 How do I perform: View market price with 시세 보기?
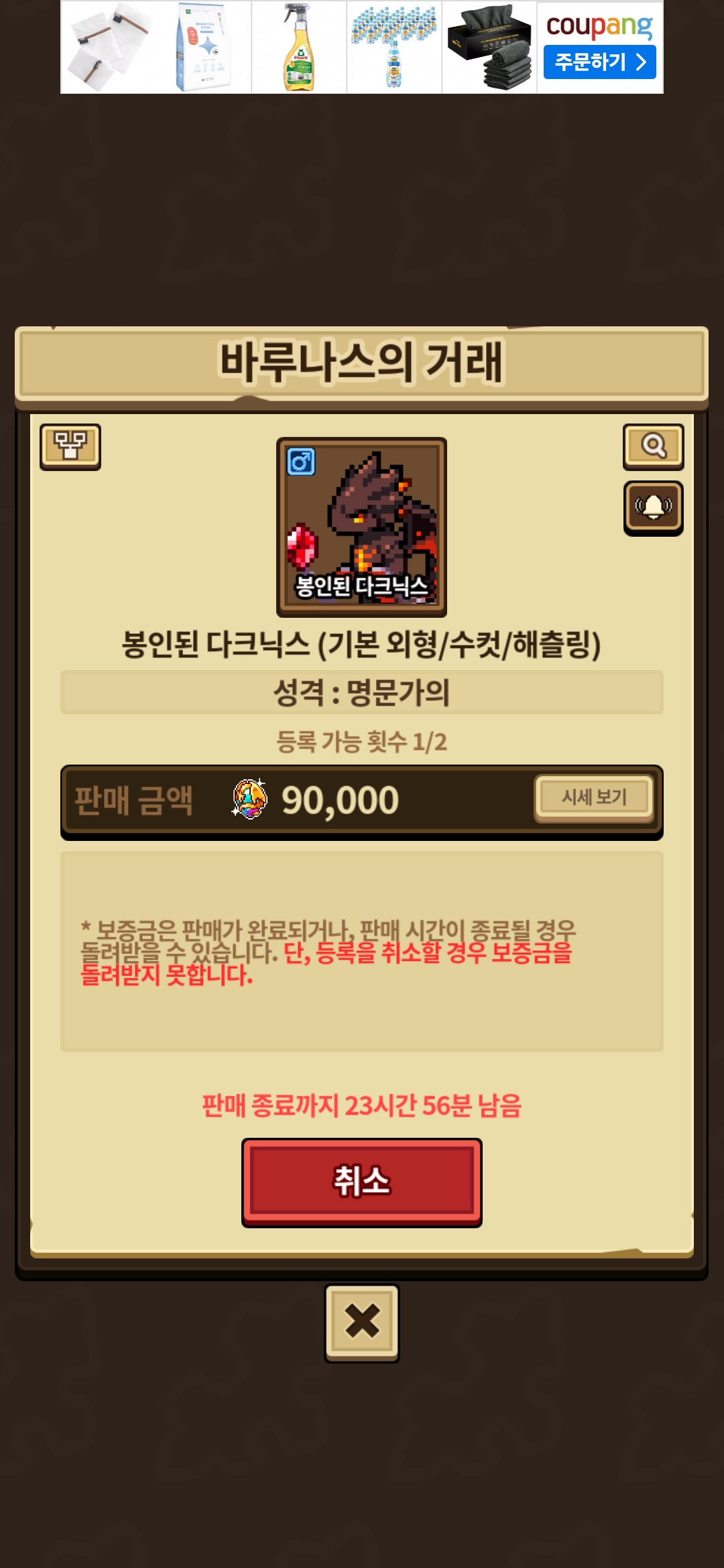594,797
